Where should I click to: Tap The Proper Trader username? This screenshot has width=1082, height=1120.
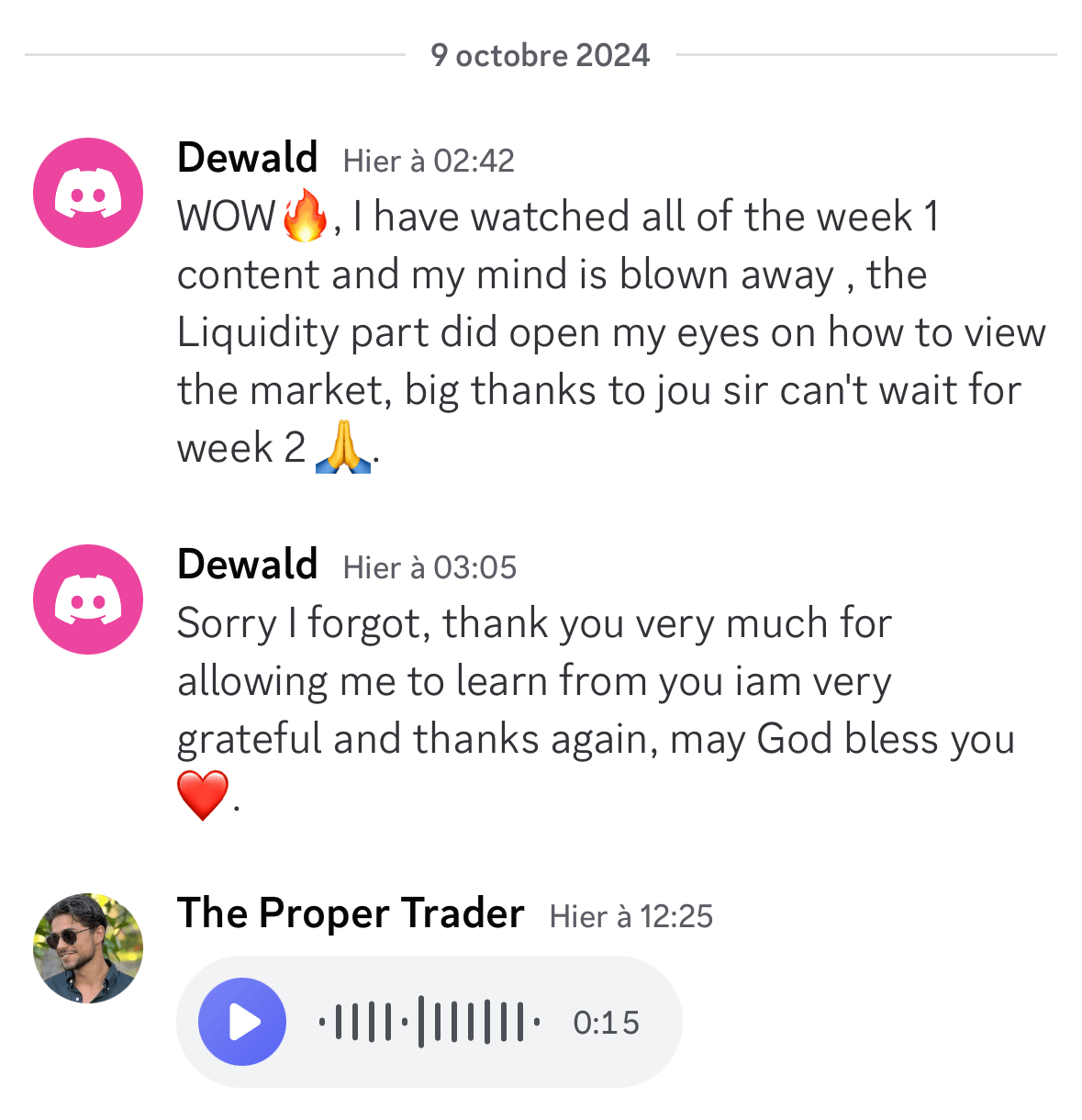click(351, 913)
